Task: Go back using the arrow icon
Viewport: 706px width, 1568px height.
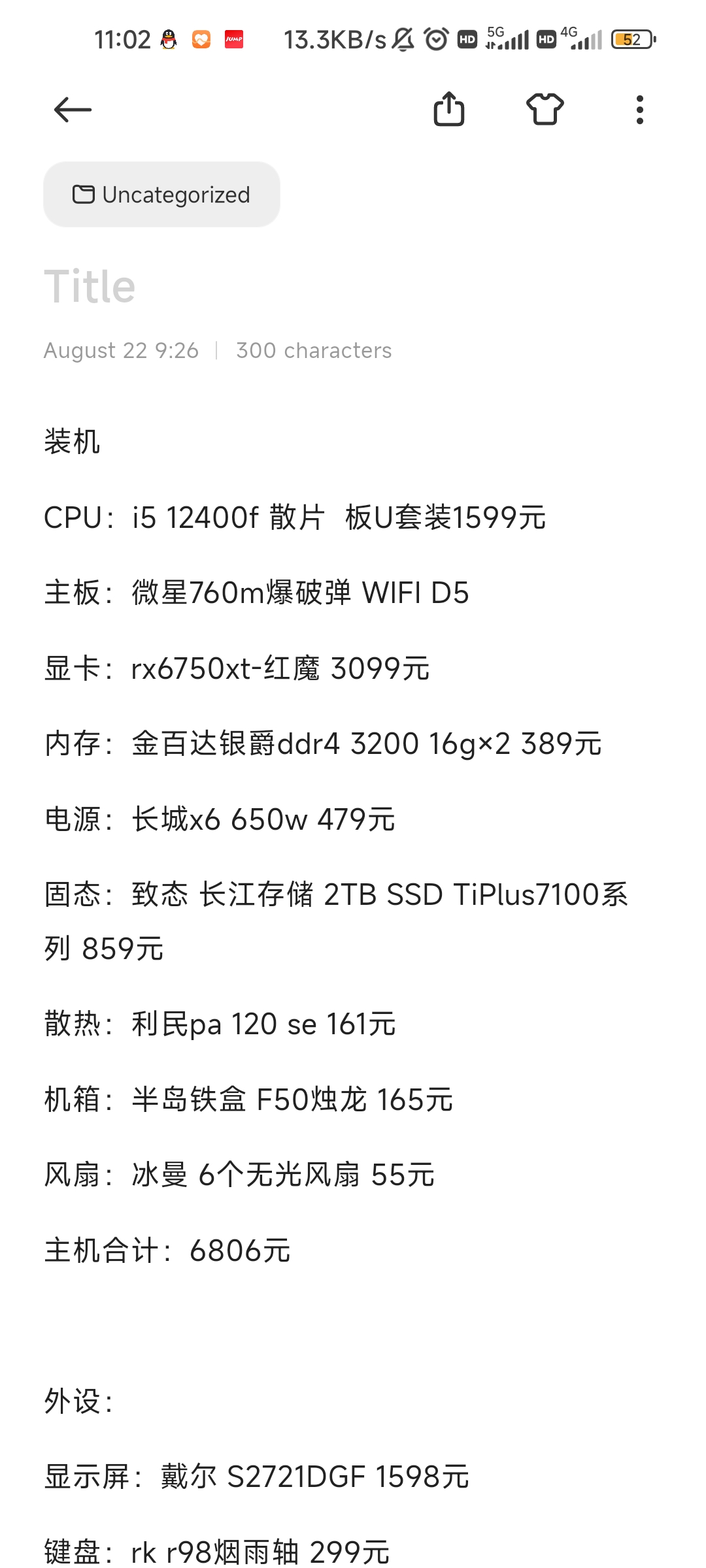Action: 73,109
